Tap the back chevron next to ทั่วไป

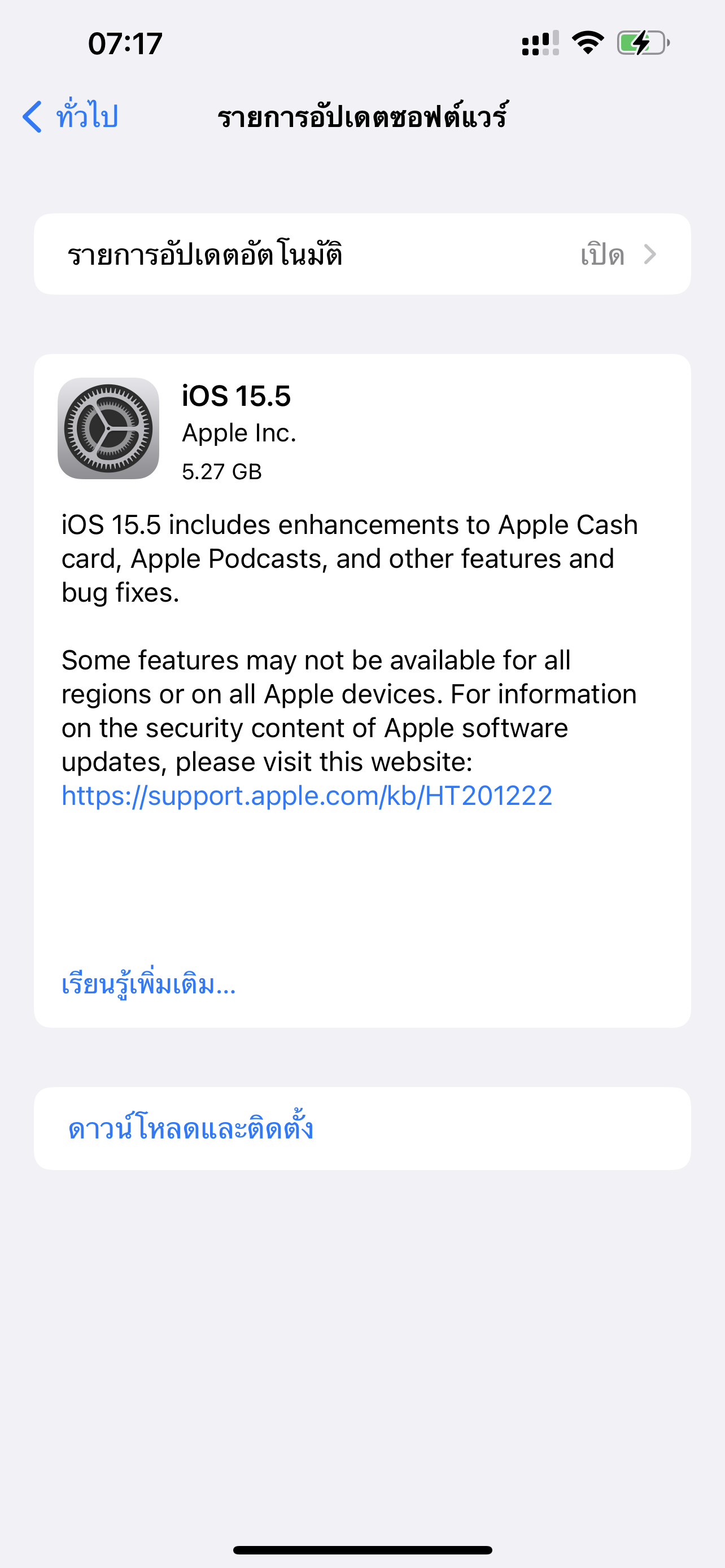pos(32,116)
